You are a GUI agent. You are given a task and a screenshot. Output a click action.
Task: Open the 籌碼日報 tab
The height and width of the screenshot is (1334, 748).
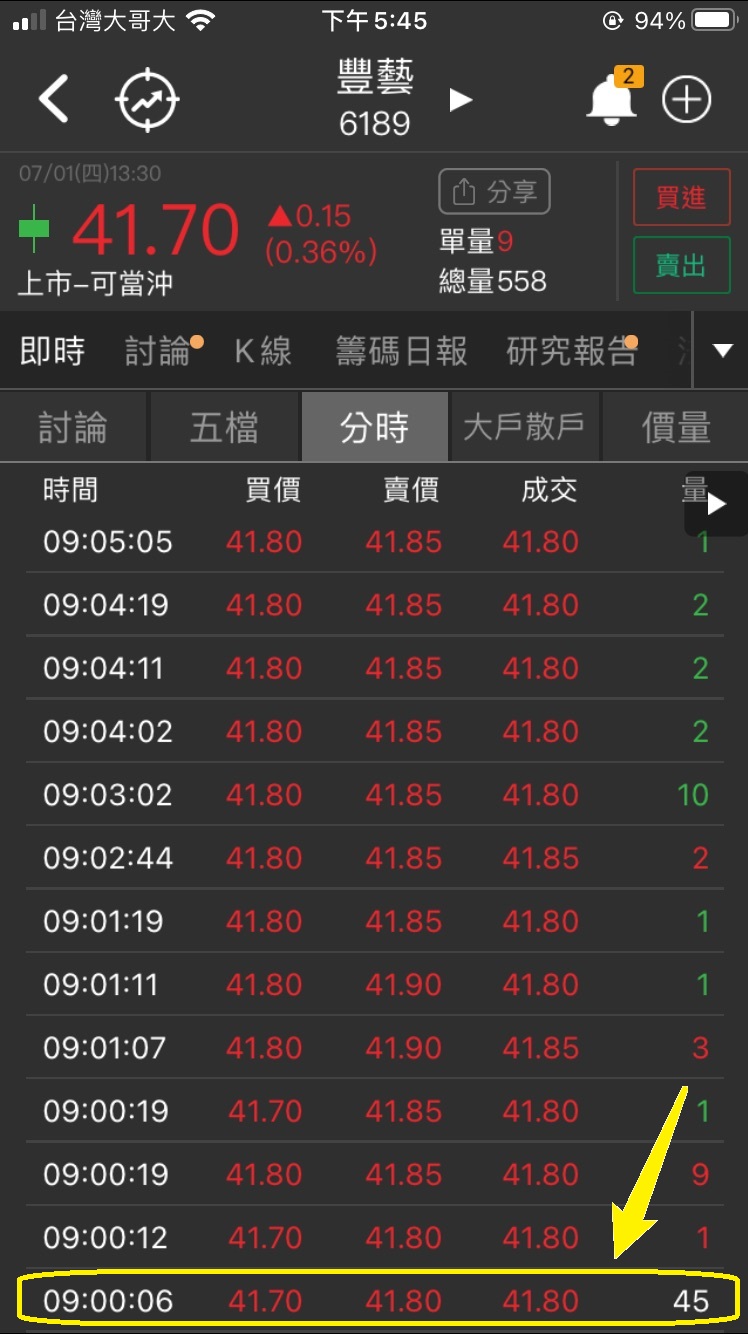tap(402, 351)
